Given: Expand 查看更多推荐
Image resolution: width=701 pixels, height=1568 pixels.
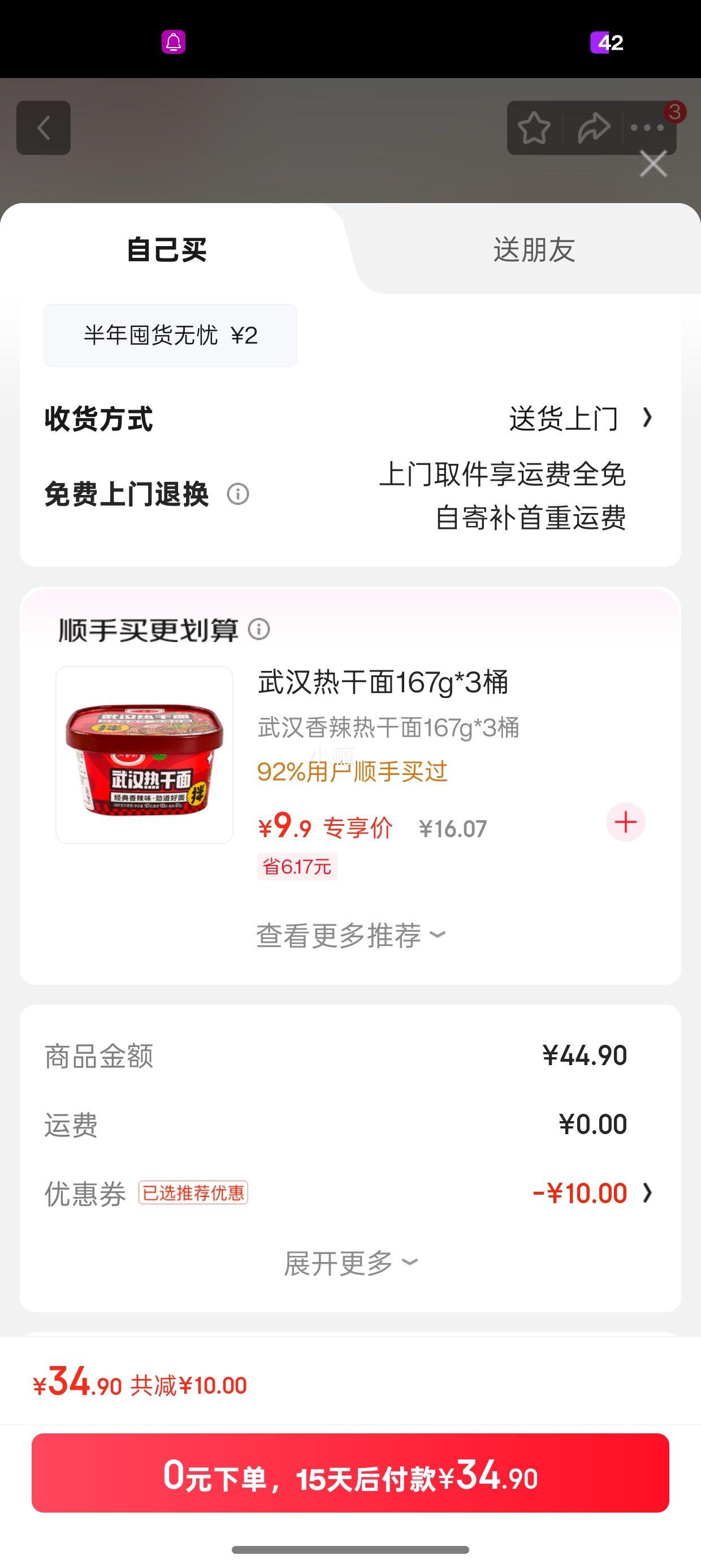Looking at the screenshot, I should point(350,936).
